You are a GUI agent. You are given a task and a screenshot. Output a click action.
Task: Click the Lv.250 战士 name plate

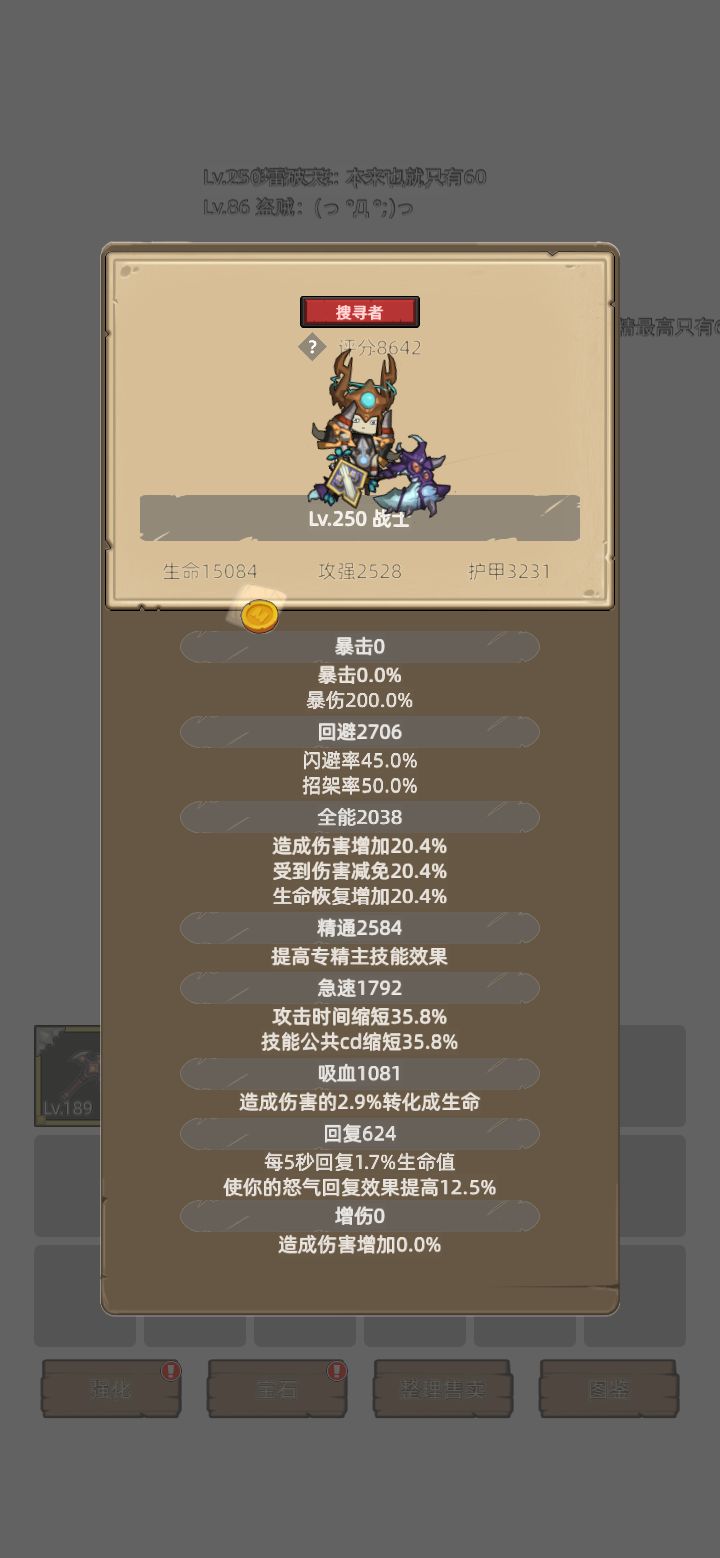pyautogui.click(x=360, y=518)
